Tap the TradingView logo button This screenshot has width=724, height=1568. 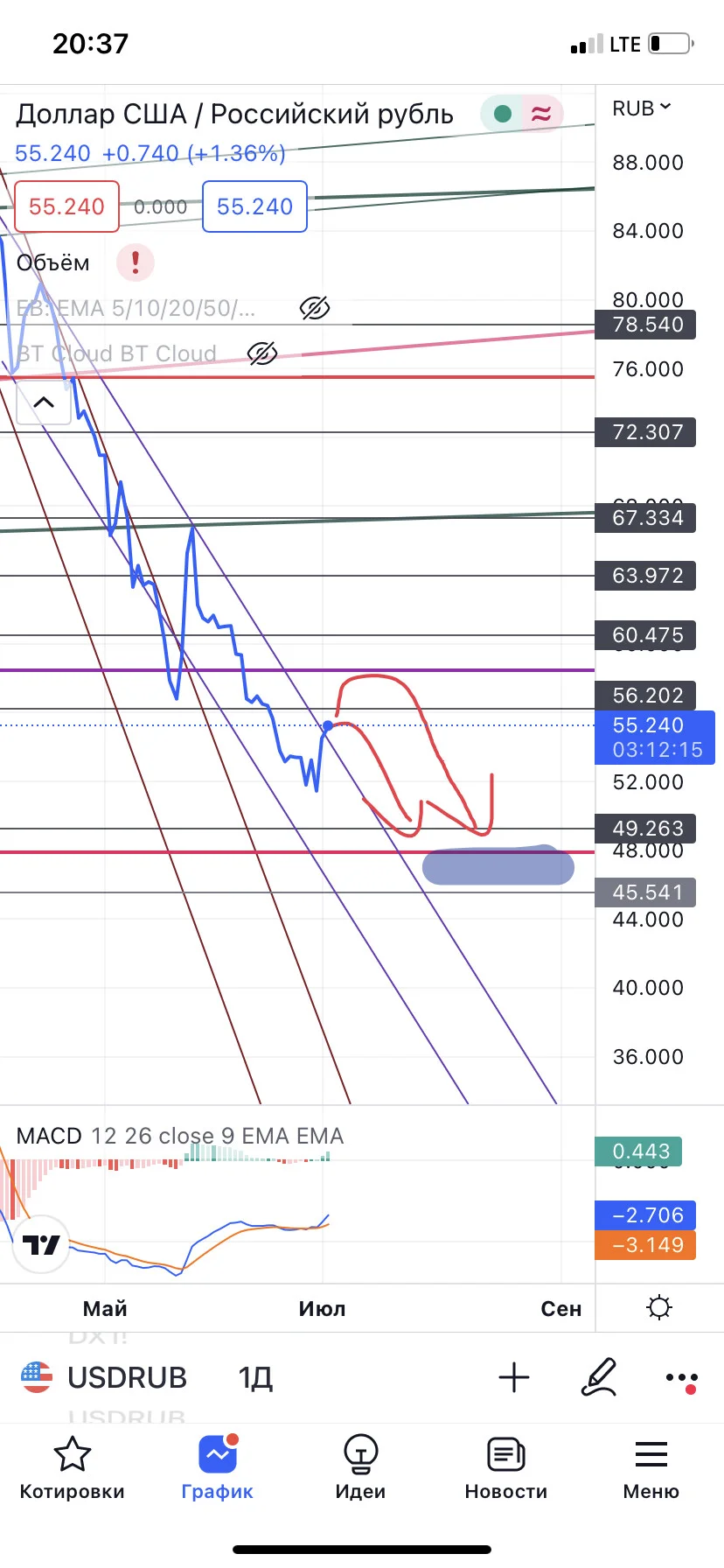pyautogui.click(x=41, y=1244)
